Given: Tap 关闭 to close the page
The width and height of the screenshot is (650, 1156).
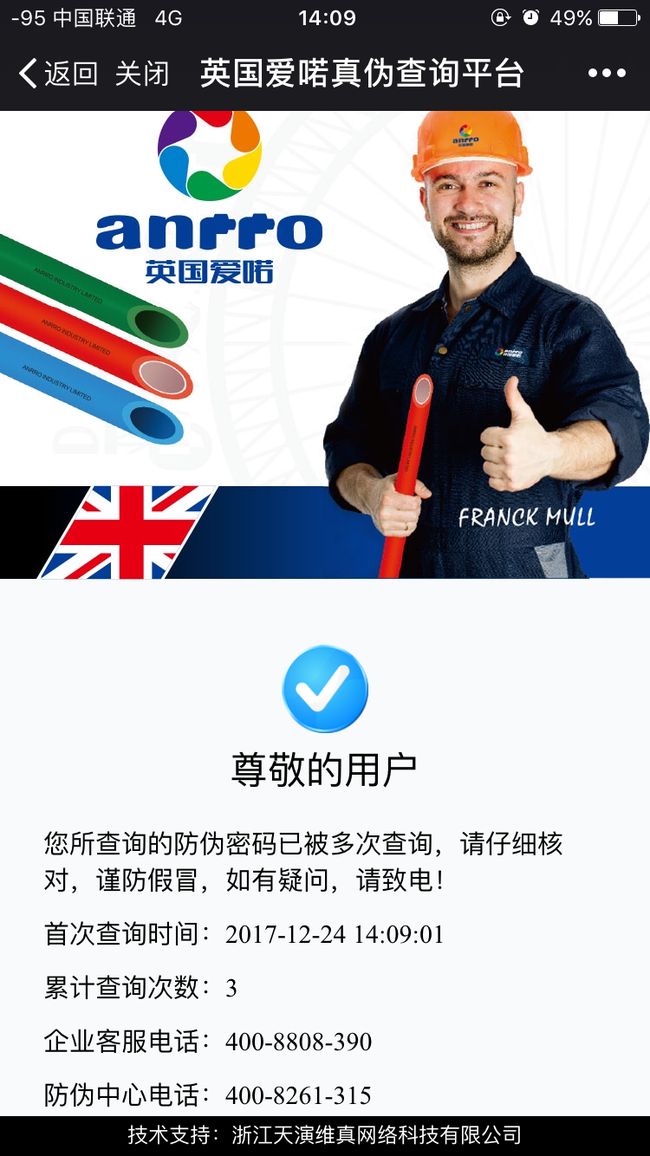Looking at the screenshot, I should coord(142,74).
